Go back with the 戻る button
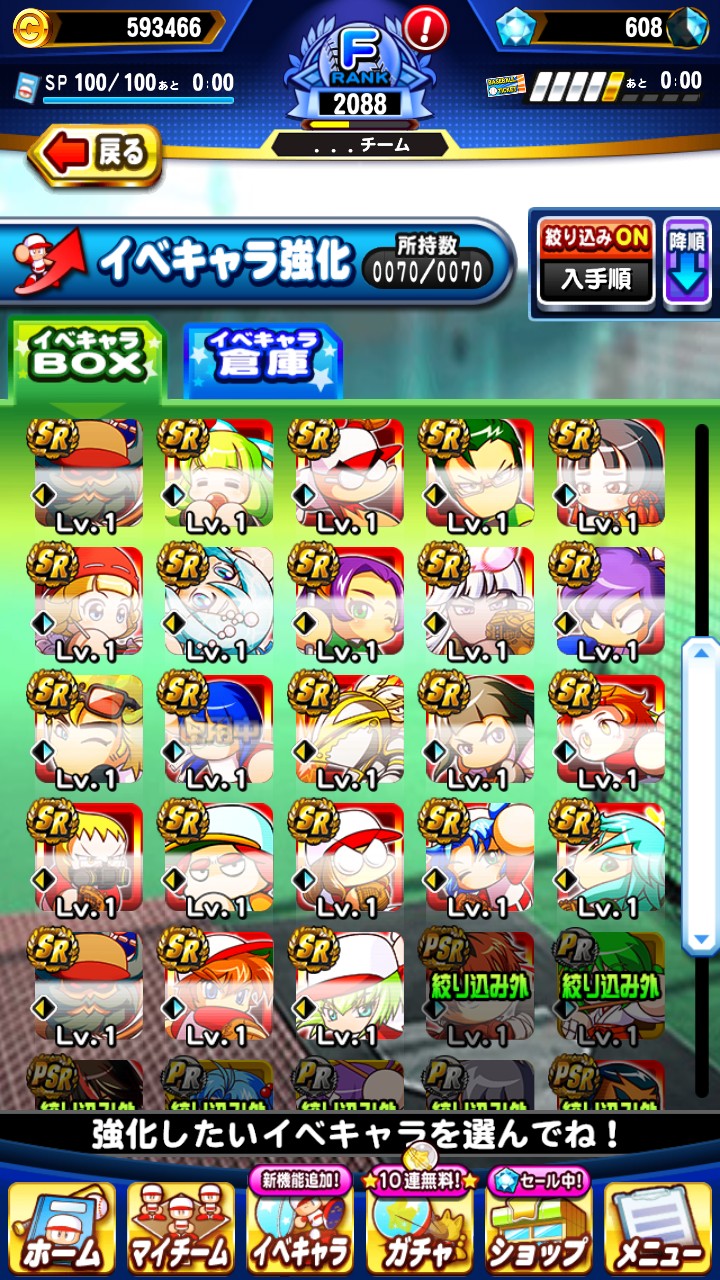The width and height of the screenshot is (720, 1280). [96, 155]
